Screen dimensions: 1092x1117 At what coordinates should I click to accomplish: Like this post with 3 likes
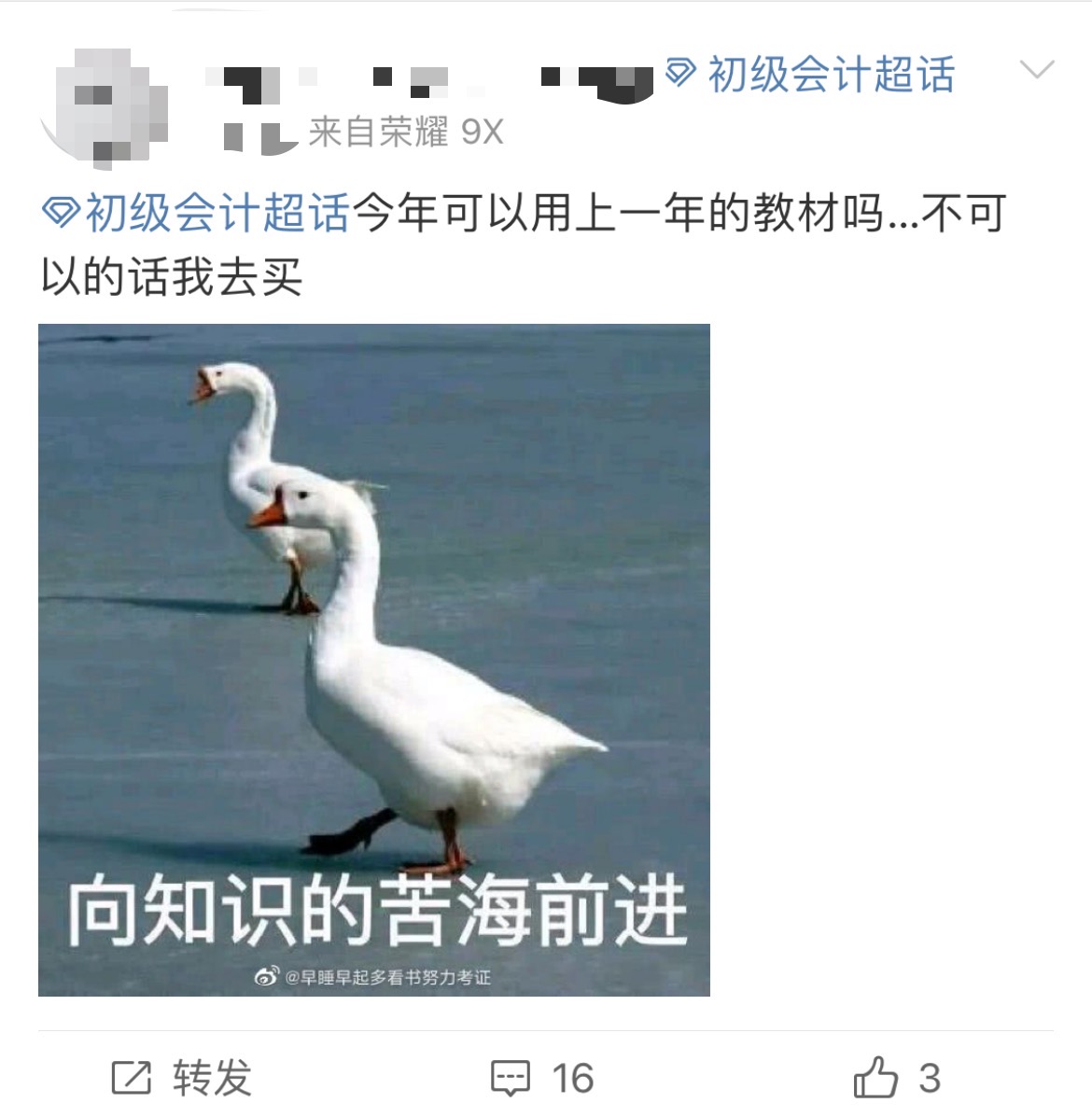[x=896, y=1078]
